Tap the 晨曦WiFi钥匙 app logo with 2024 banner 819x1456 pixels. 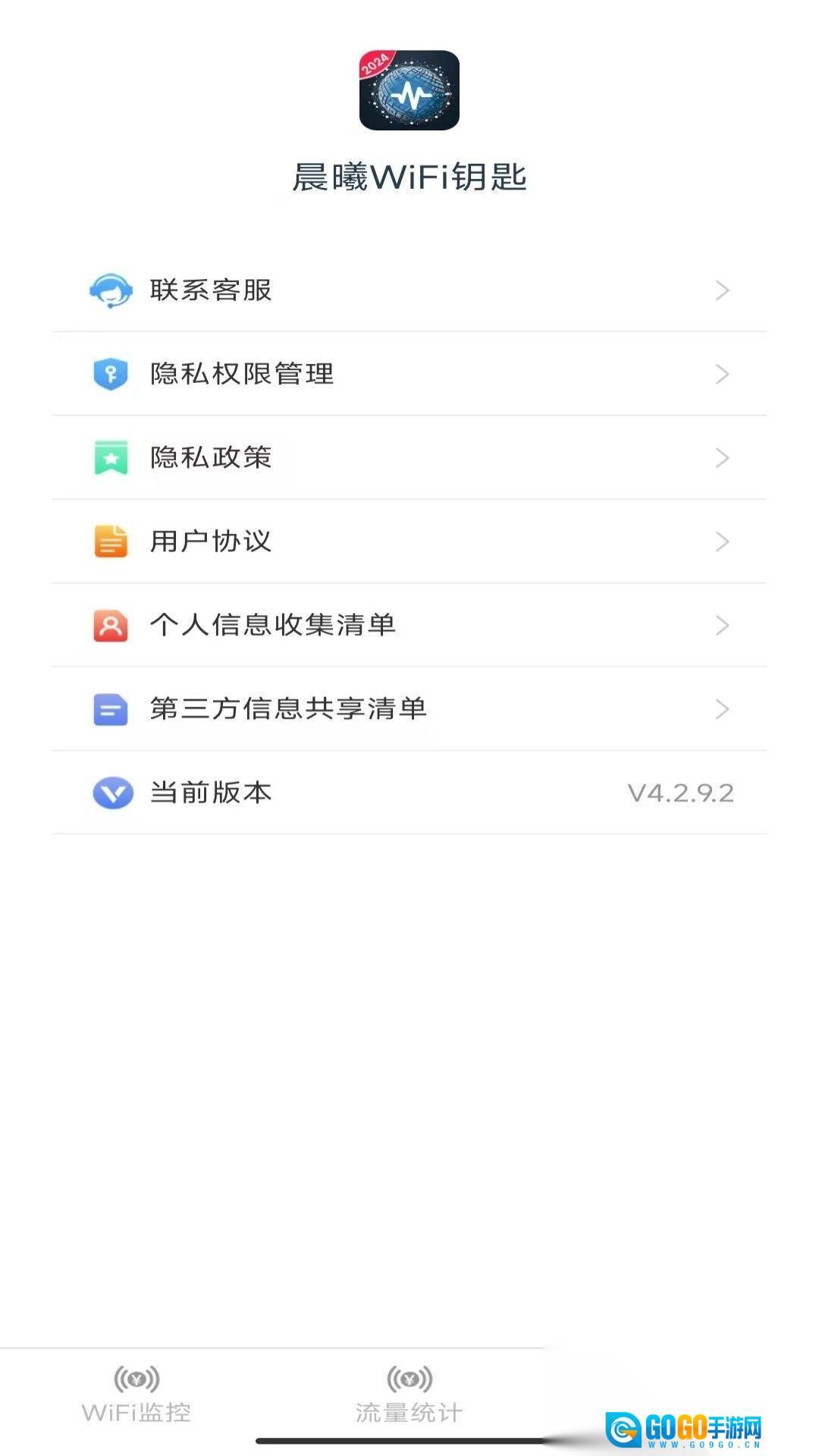click(x=409, y=93)
